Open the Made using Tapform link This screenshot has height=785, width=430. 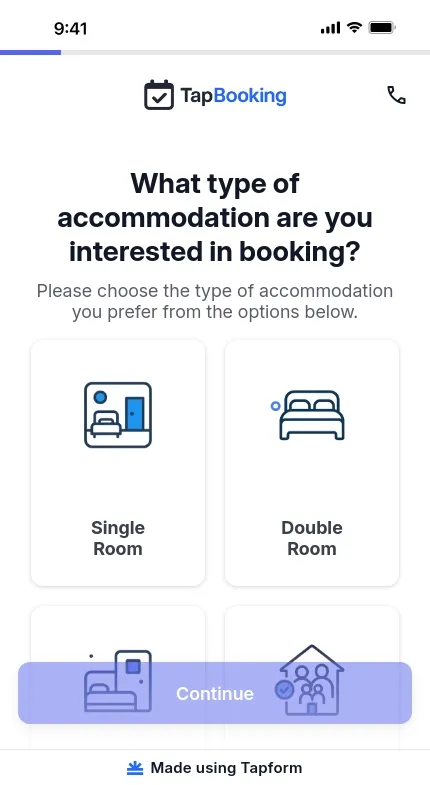215,767
